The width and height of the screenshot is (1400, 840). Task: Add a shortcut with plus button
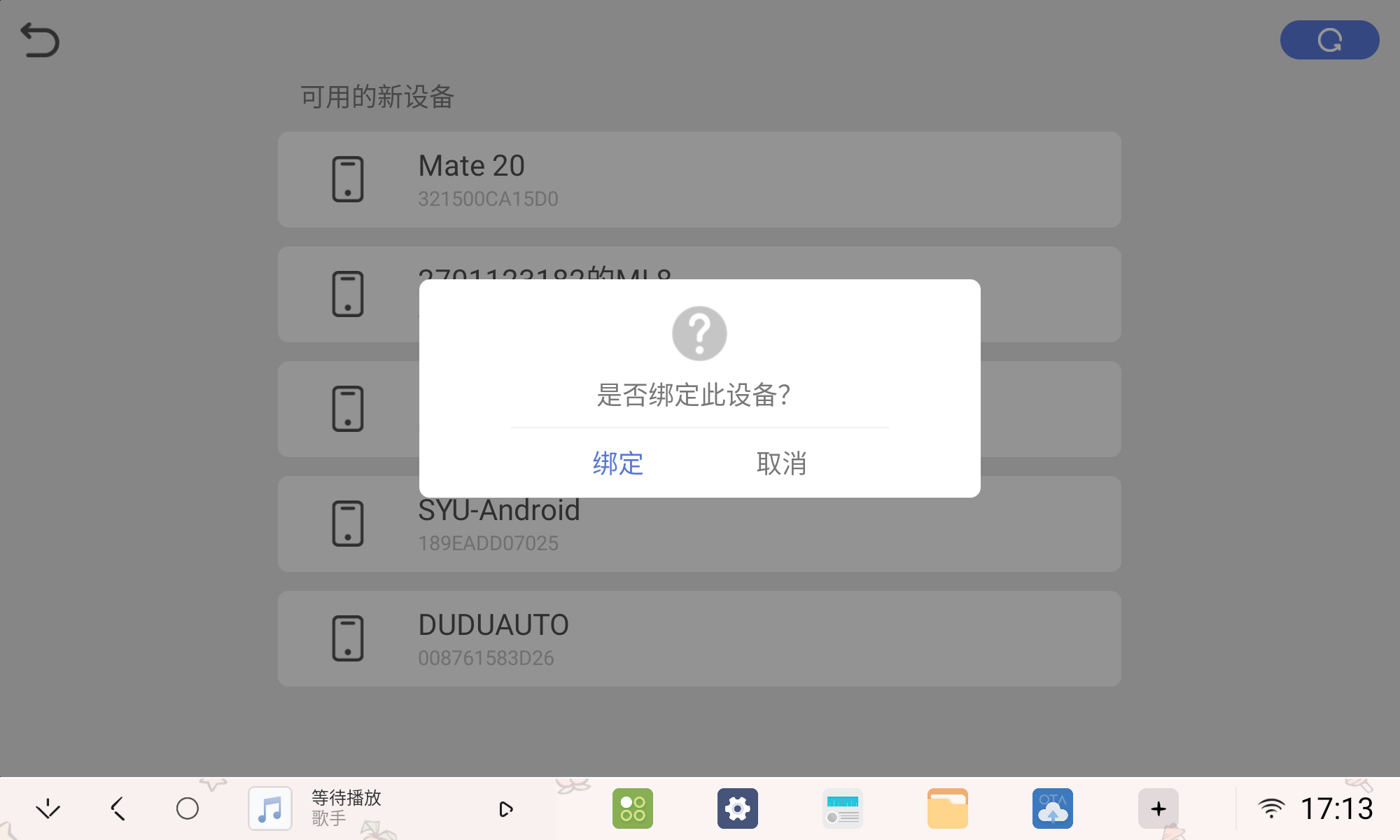coord(1158,808)
